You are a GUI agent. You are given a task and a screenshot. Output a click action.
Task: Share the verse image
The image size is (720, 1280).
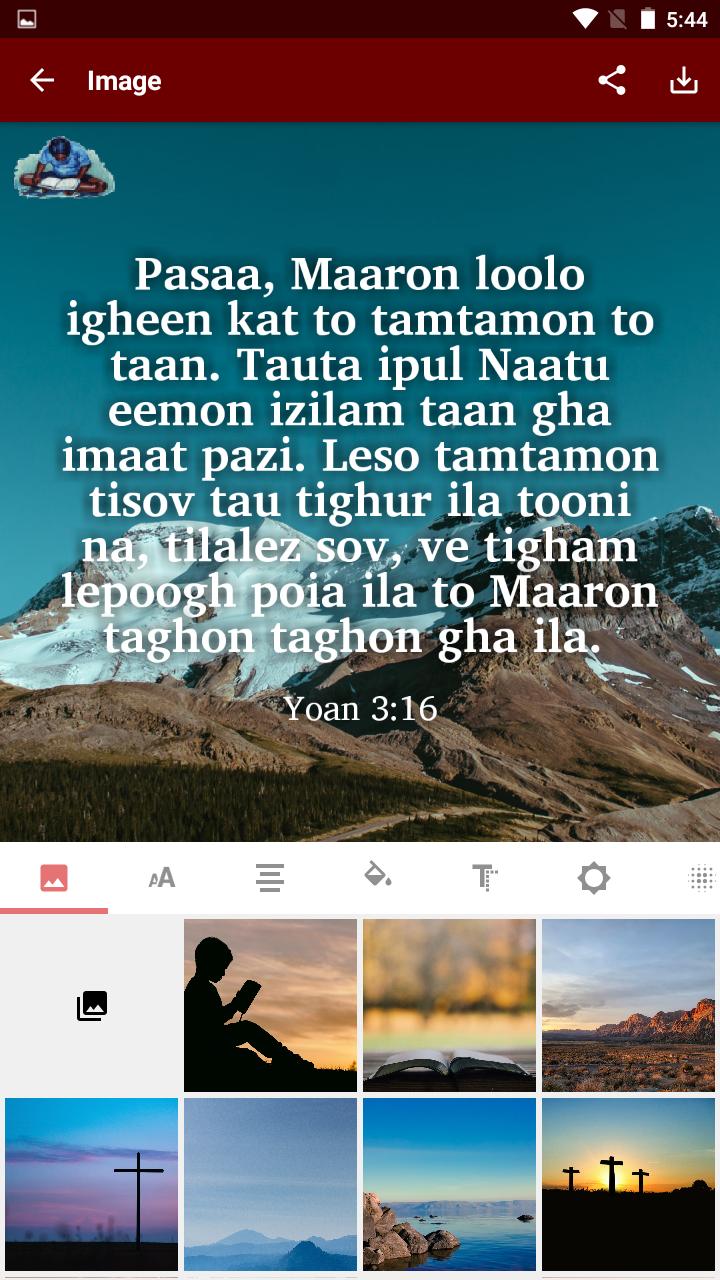tap(612, 81)
